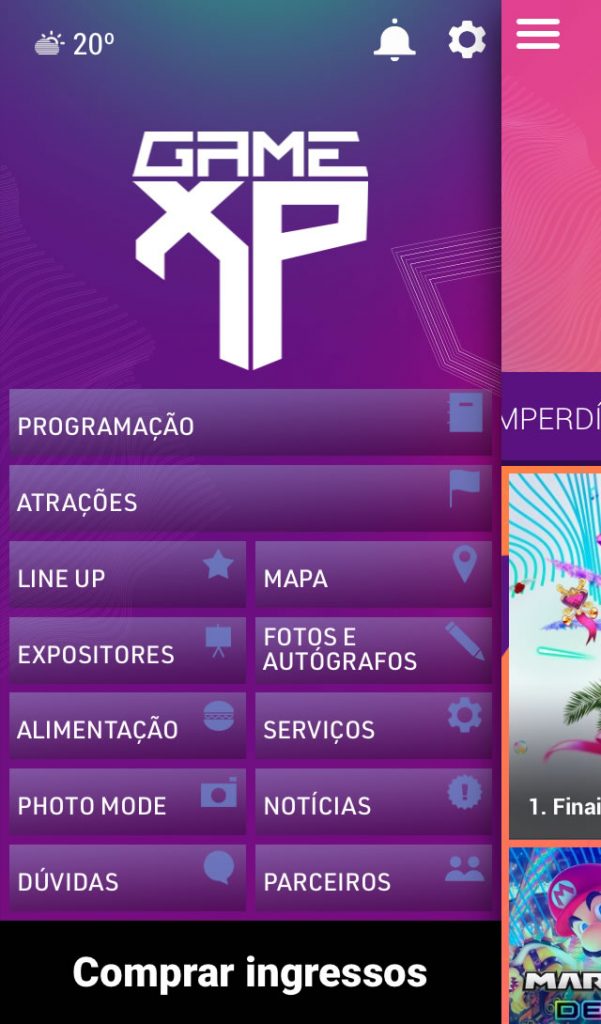Image resolution: width=601 pixels, height=1024 pixels.
Task: Open the Programação menu item
Action: [250, 424]
